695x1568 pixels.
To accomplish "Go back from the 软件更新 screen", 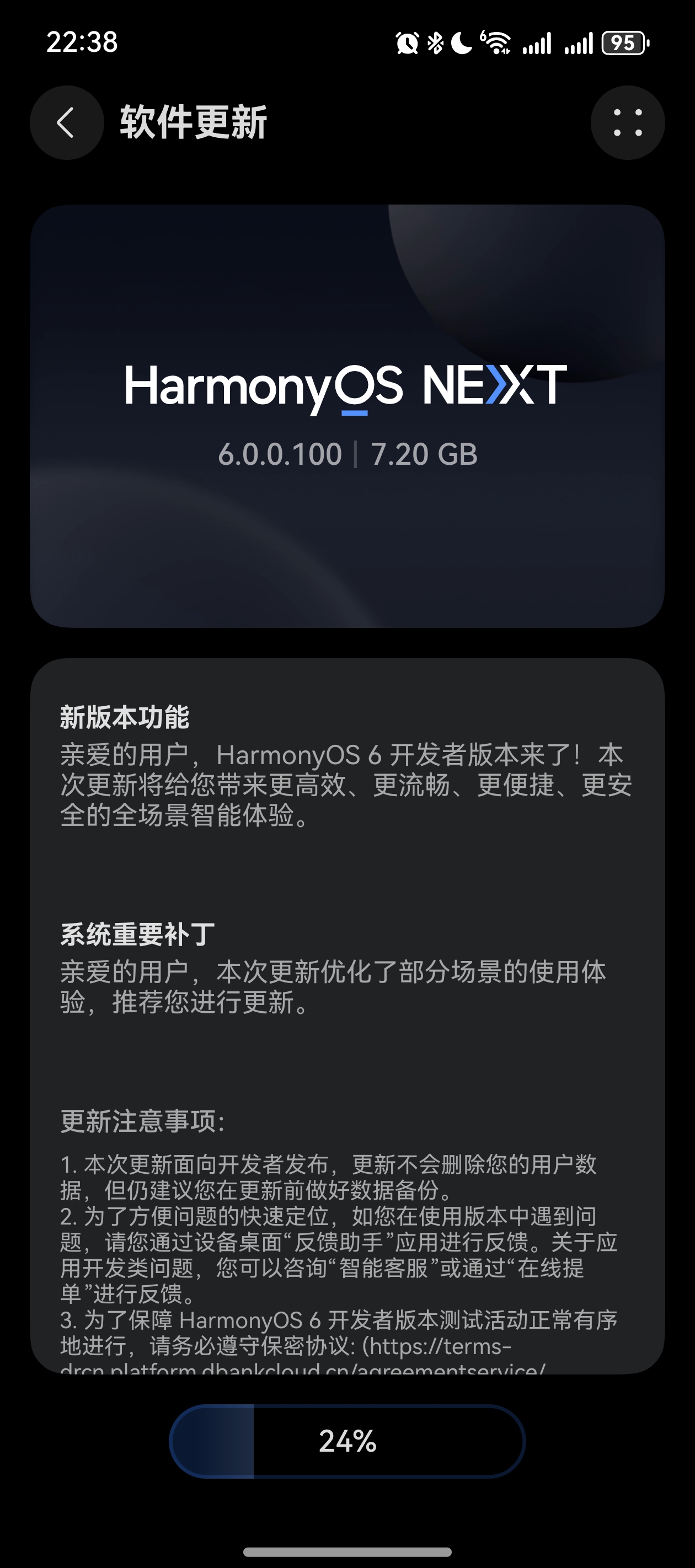I will coord(66,122).
